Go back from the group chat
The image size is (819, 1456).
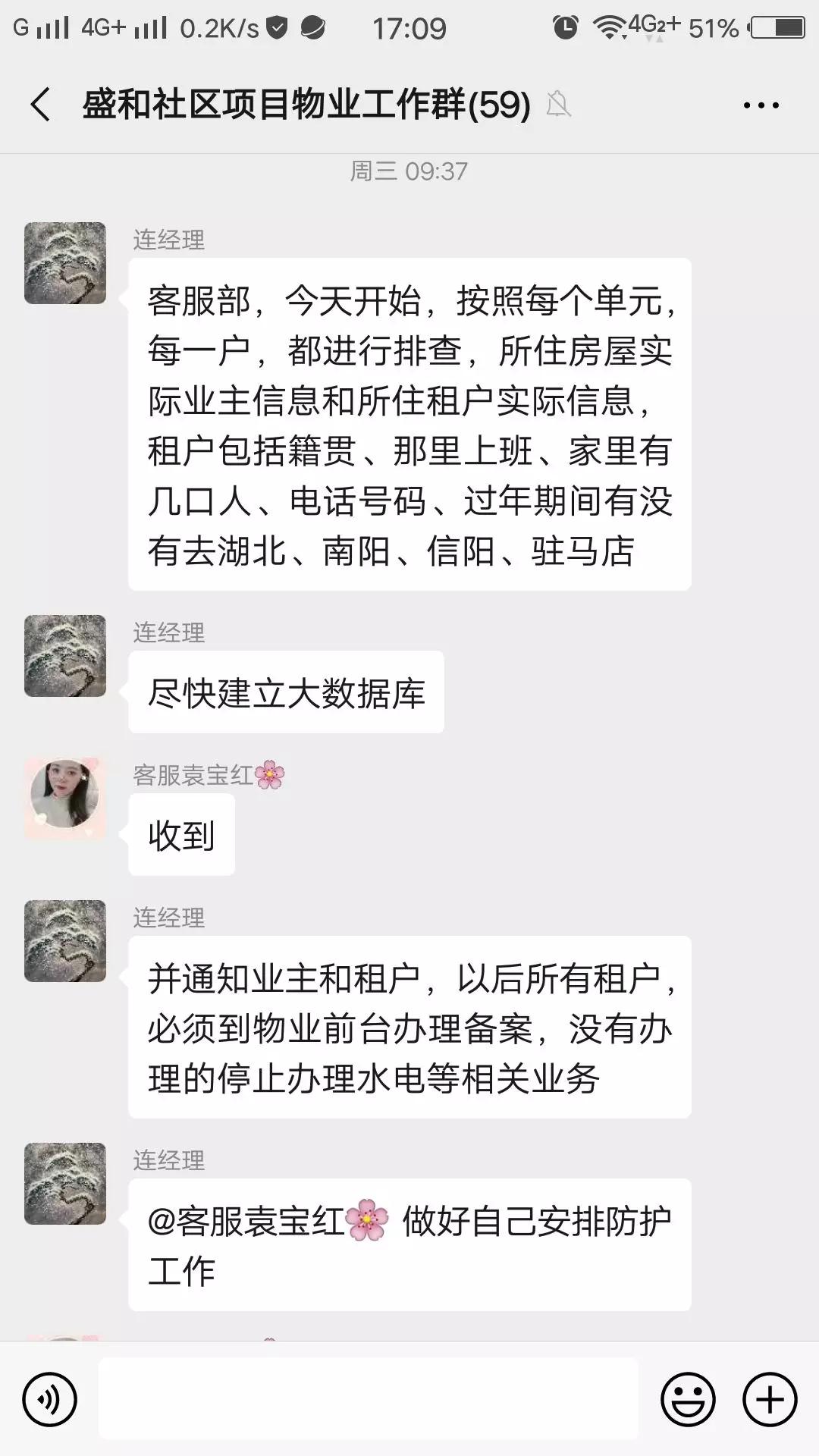[41, 105]
